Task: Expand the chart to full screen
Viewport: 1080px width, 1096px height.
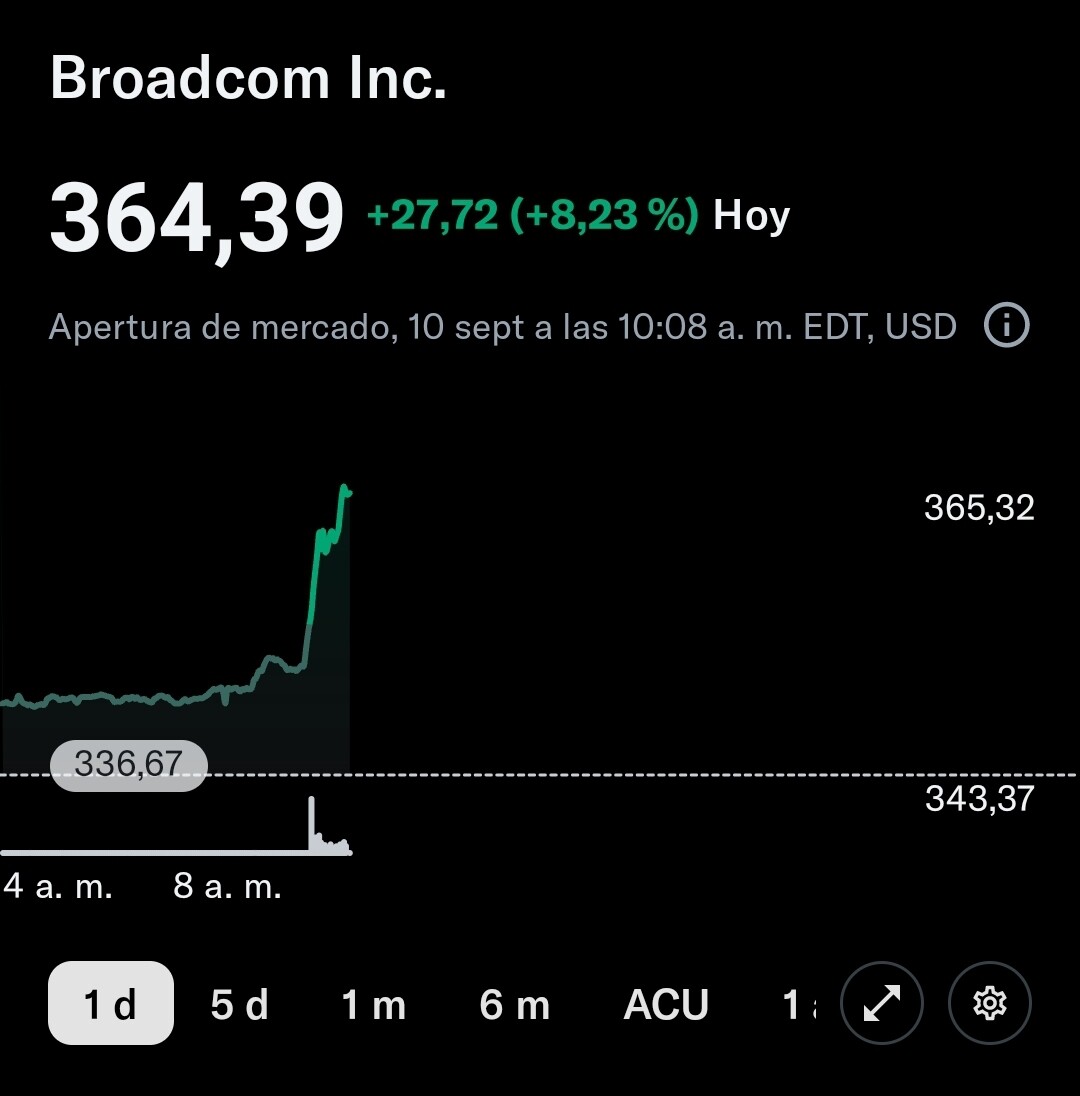Action: tap(882, 1003)
